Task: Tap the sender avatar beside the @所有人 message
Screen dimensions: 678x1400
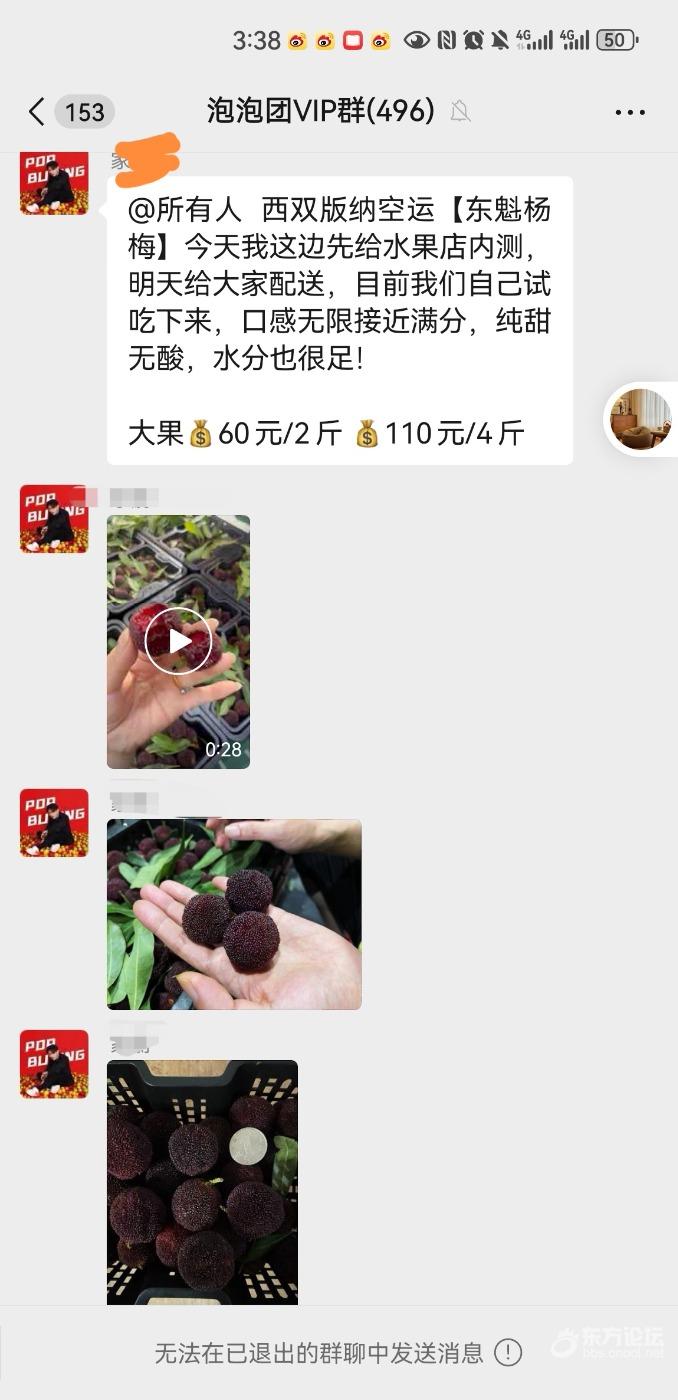Action: coord(54,184)
